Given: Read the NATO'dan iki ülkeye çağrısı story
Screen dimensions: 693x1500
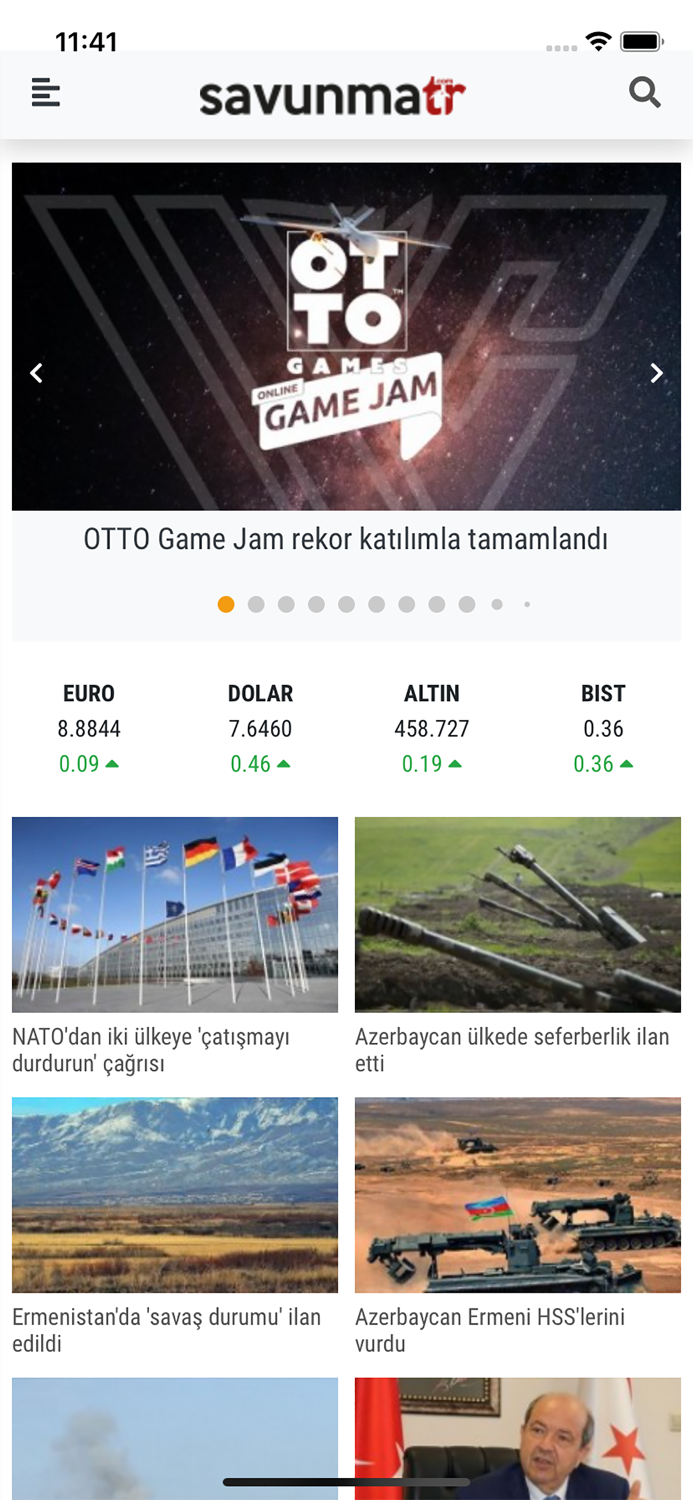Looking at the screenshot, I should 175,1050.
